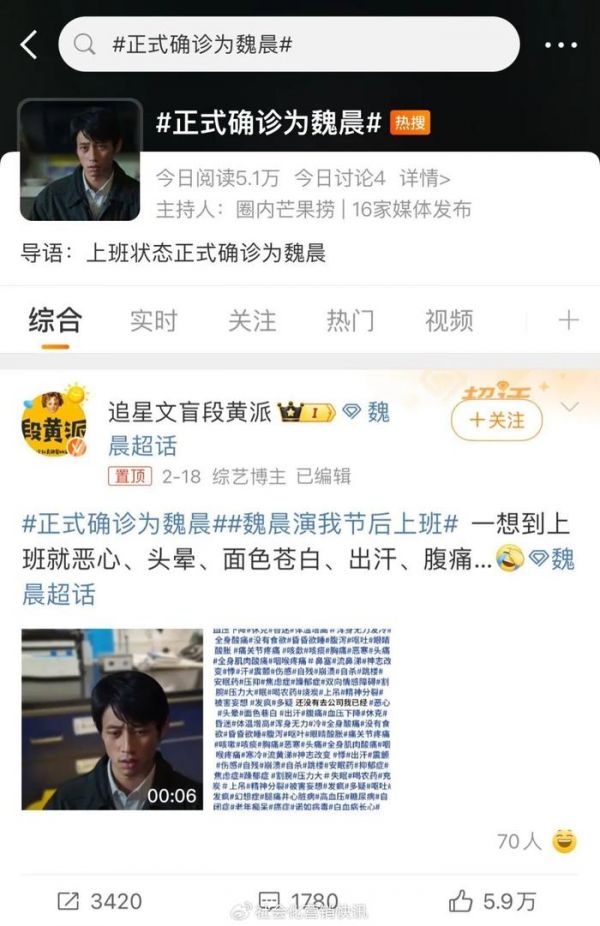Repost this post showing 3420
Image resolution: width=600 pixels, height=926 pixels.
point(100,901)
